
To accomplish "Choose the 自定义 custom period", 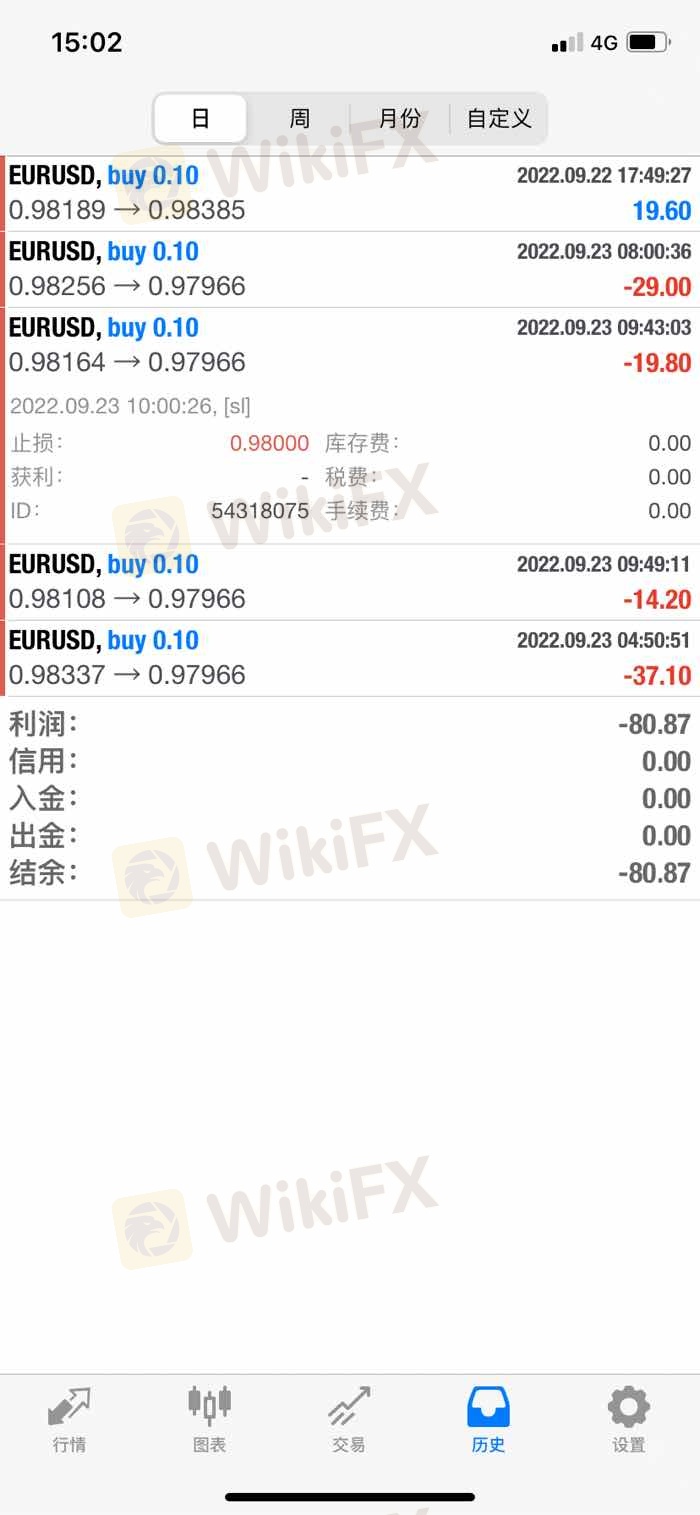I will coord(498,119).
